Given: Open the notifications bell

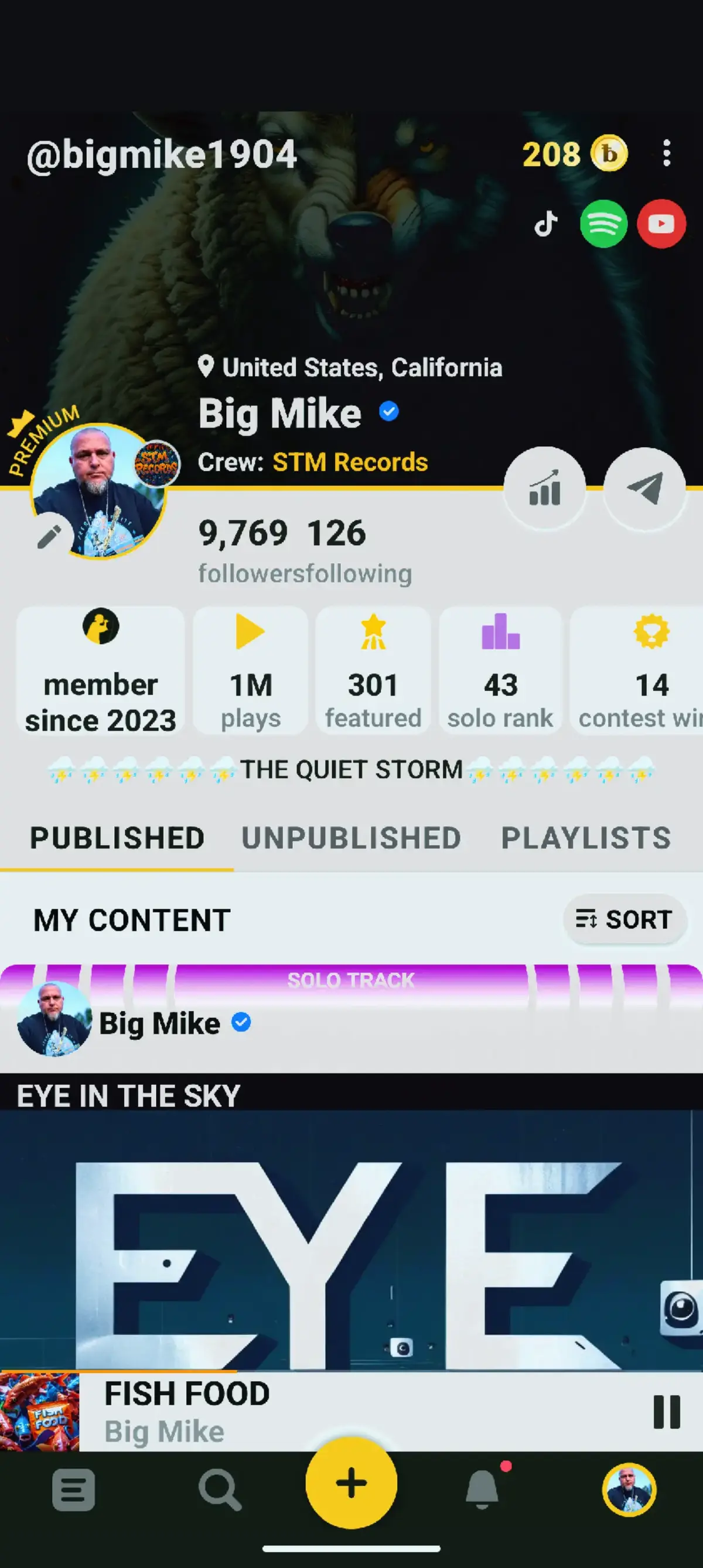Looking at the screenshot, I should tap(483, 1489).
